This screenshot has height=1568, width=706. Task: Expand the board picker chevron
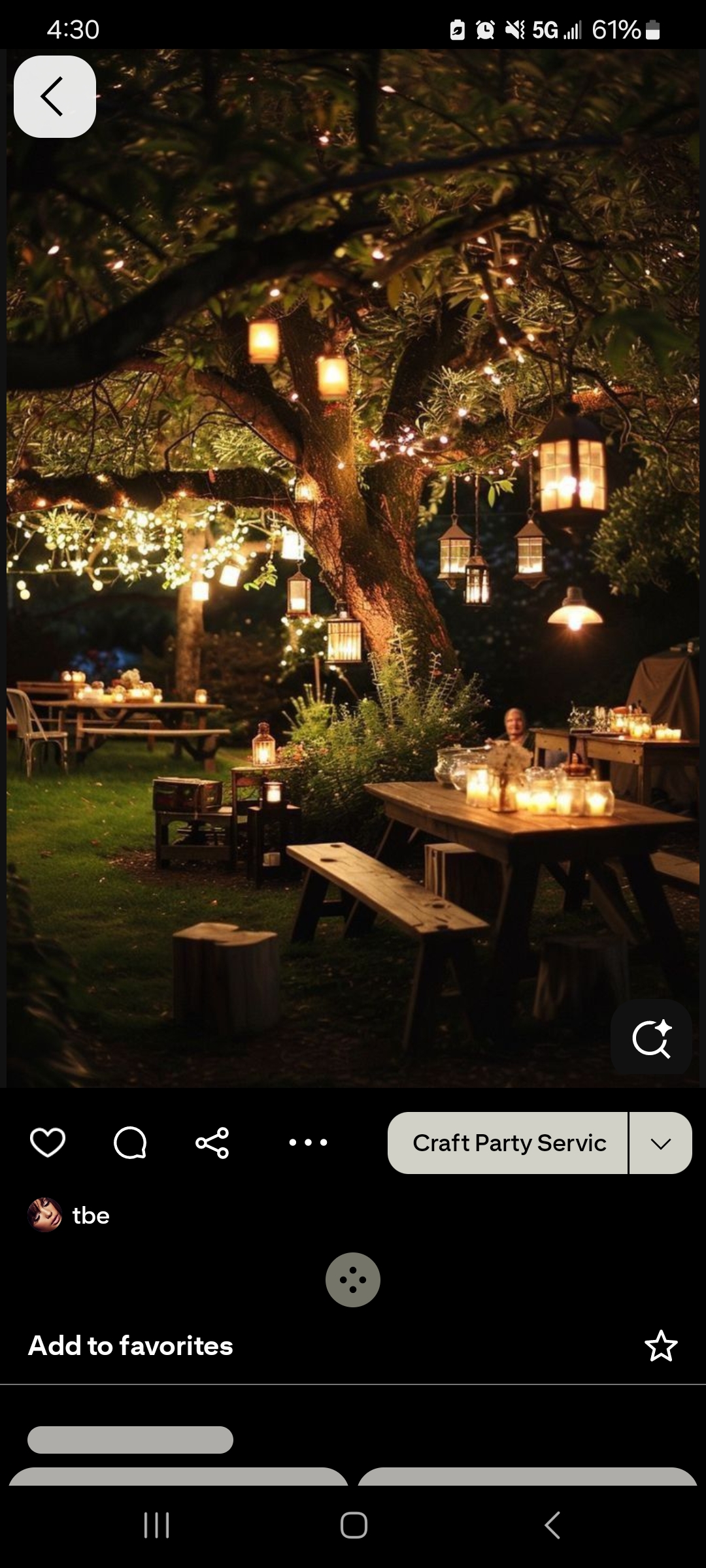(x=661, y=1143)
